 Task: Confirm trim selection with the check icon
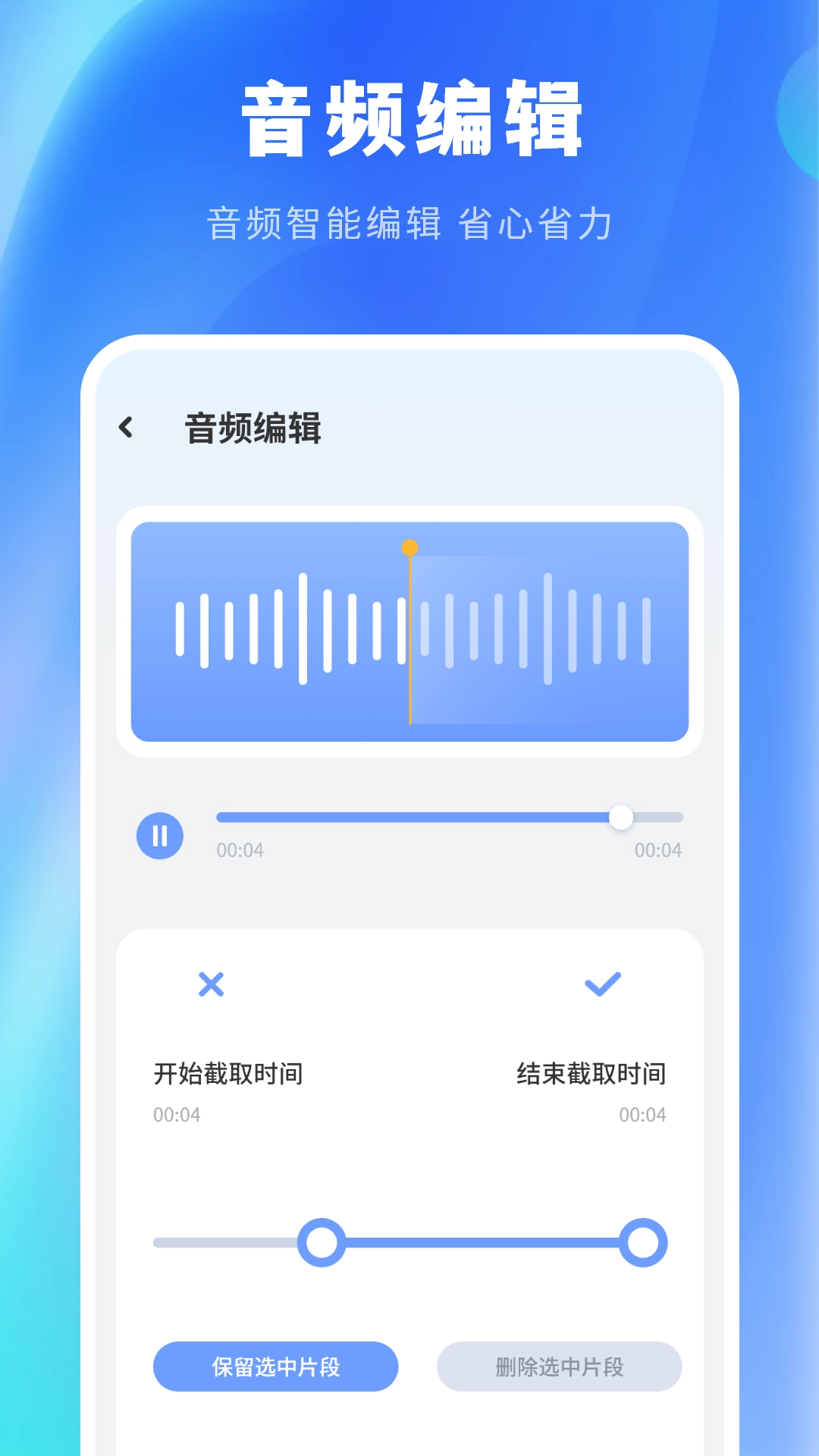click(603, 983)
